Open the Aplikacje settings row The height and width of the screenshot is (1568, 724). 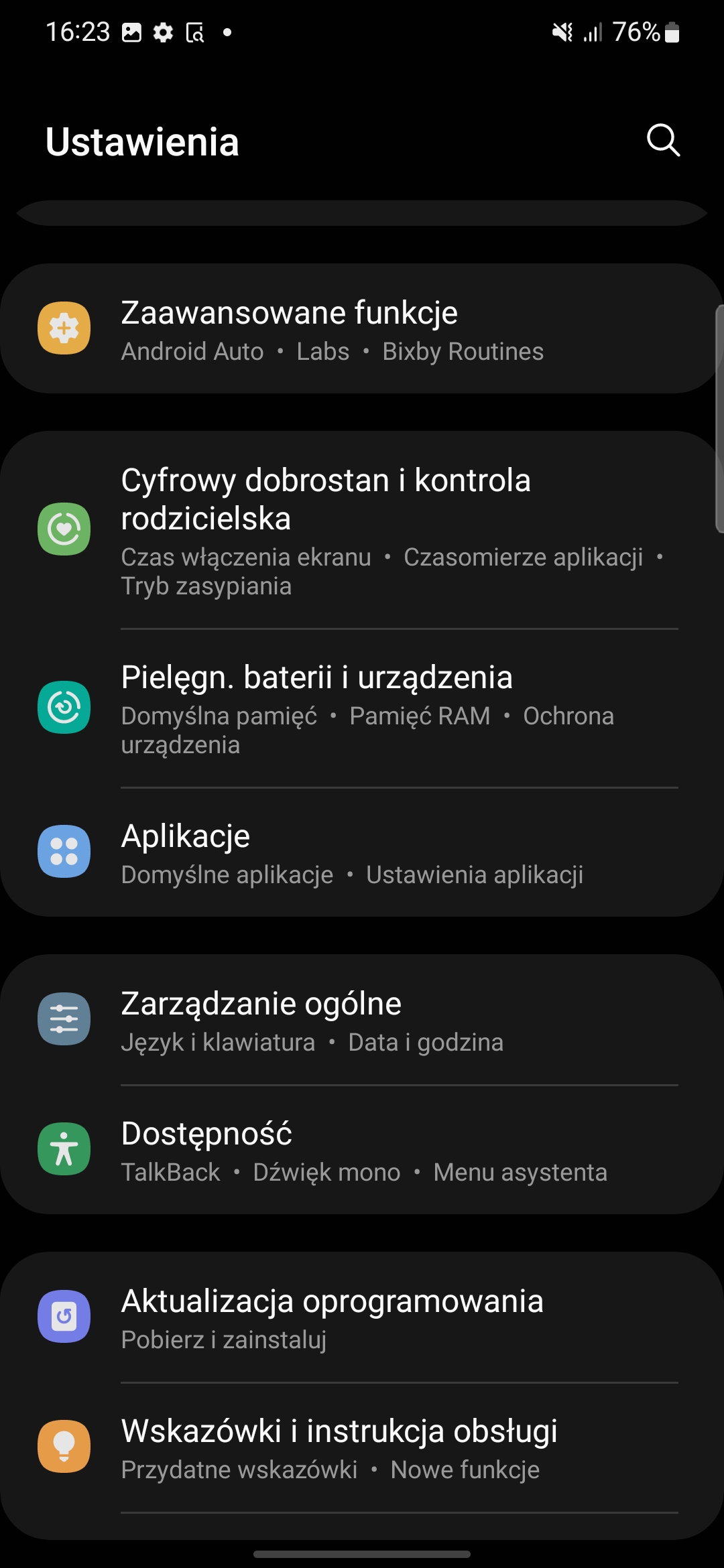coord(362,852)
